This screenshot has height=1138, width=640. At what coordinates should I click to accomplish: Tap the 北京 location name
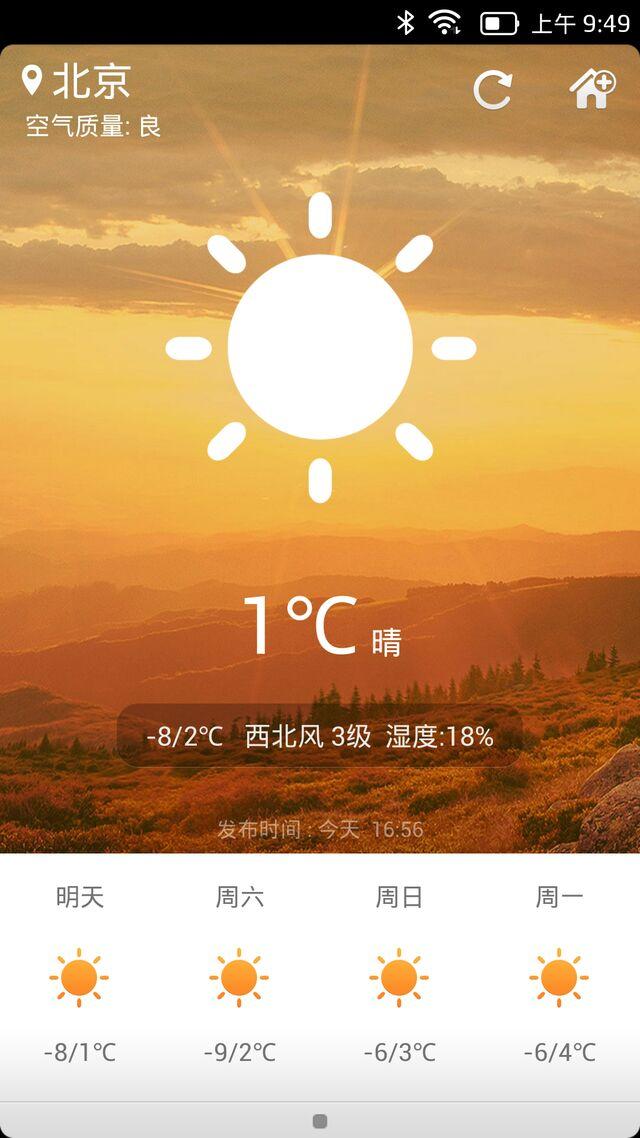pyautogui.click(x=90, y=82)
